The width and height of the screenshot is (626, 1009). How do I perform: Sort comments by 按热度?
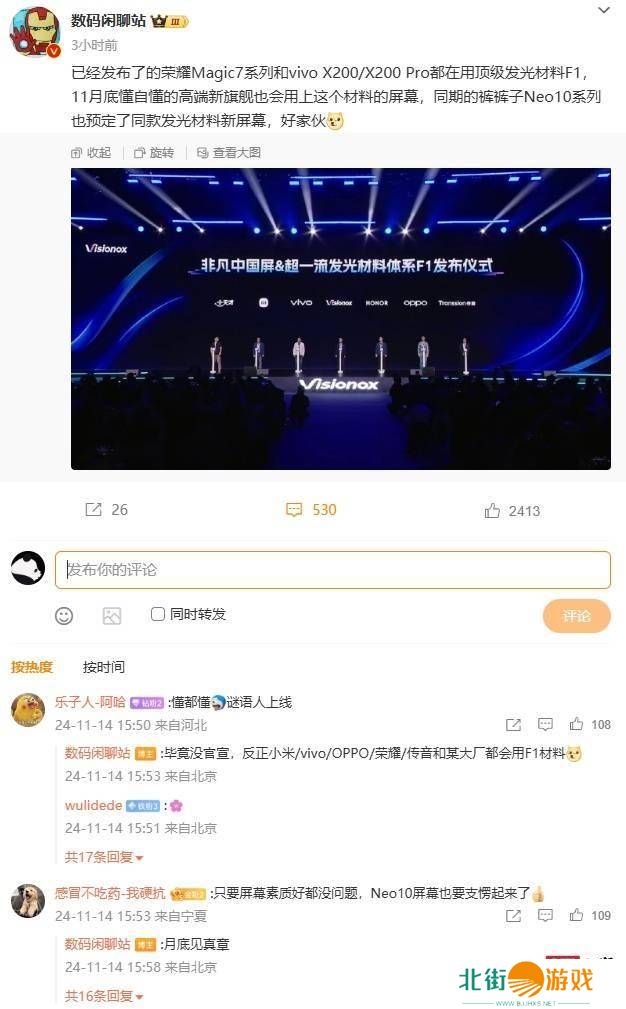pyautogui.click(x=32, y=667)
